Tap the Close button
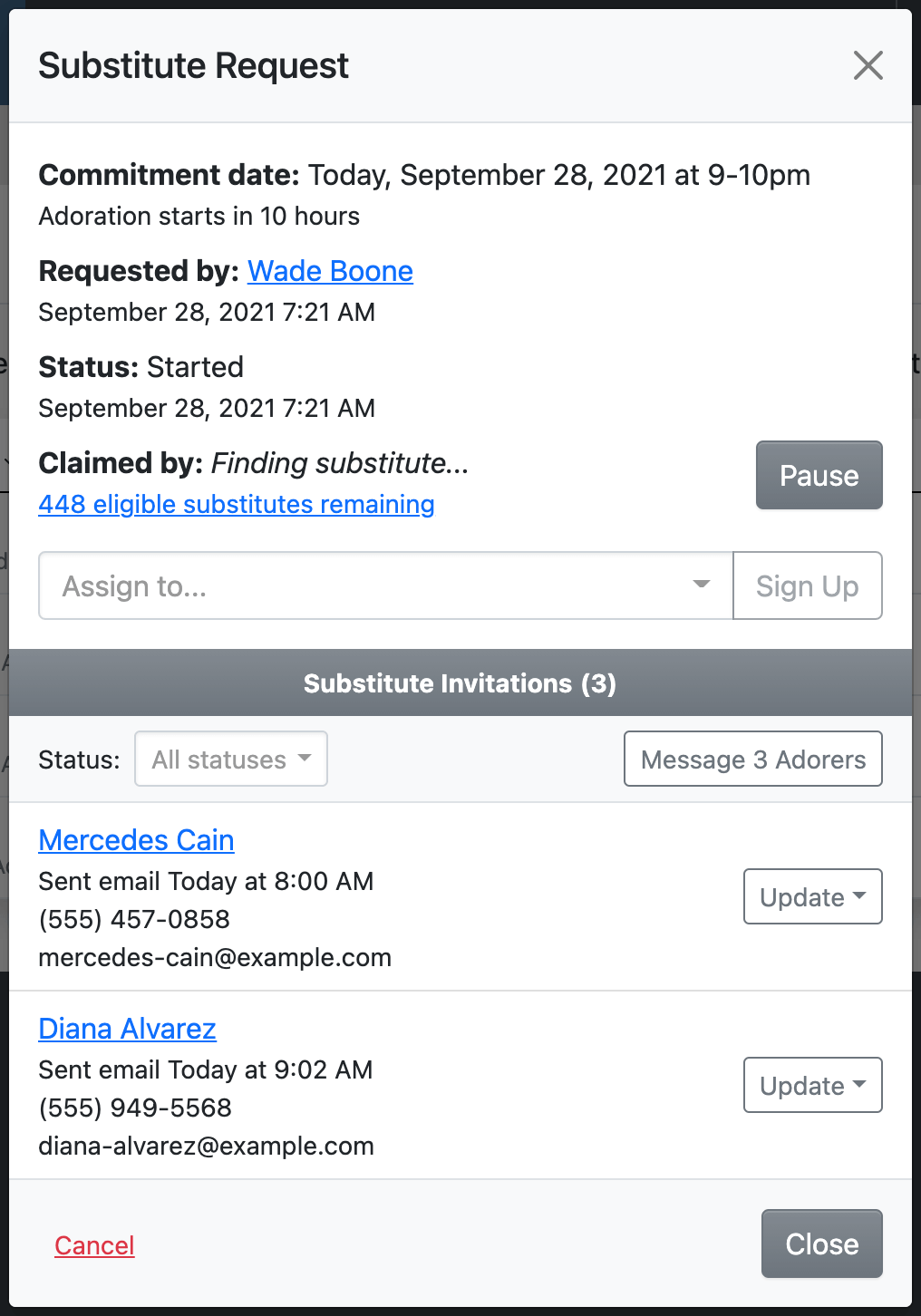 [x=821, y=1244]
